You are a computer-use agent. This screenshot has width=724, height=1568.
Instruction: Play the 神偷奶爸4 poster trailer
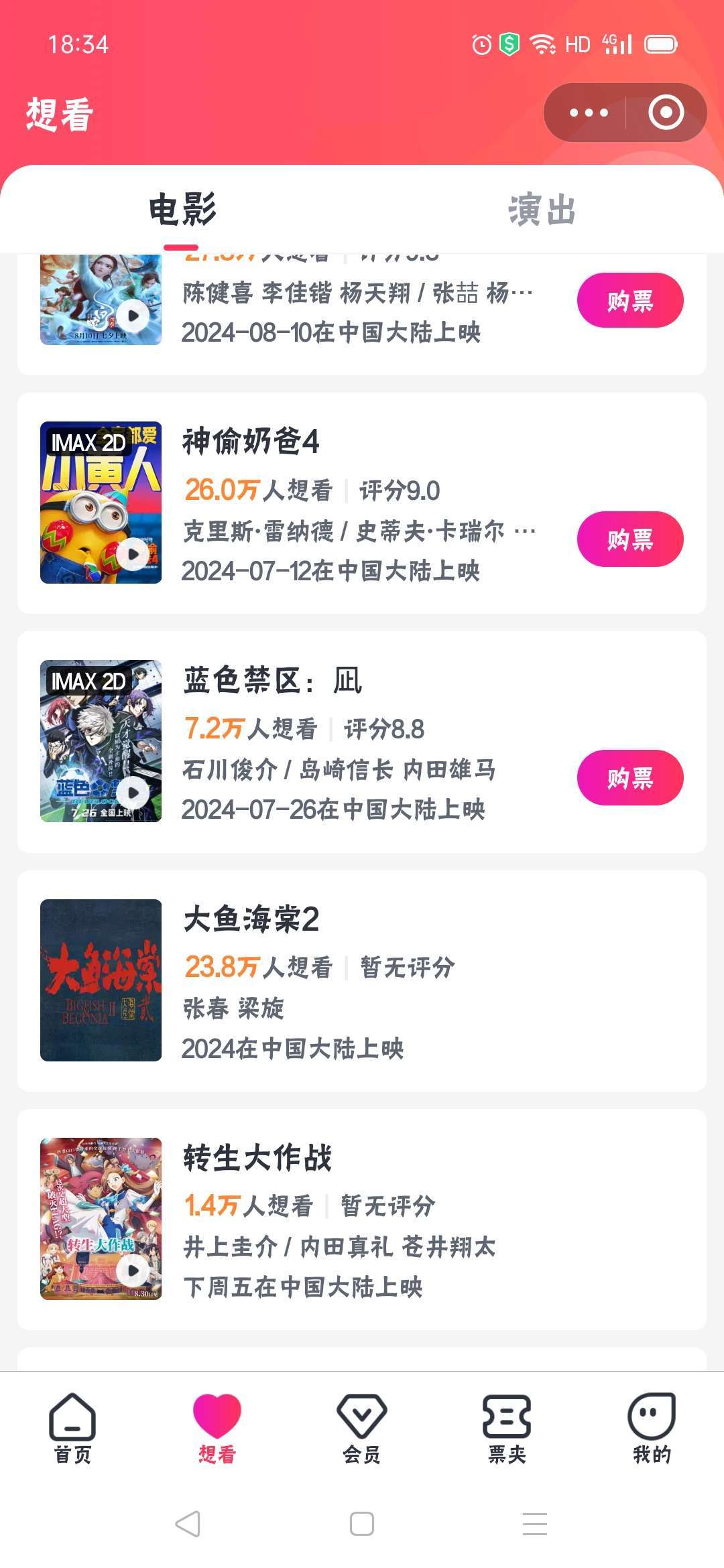coord(133,554)
